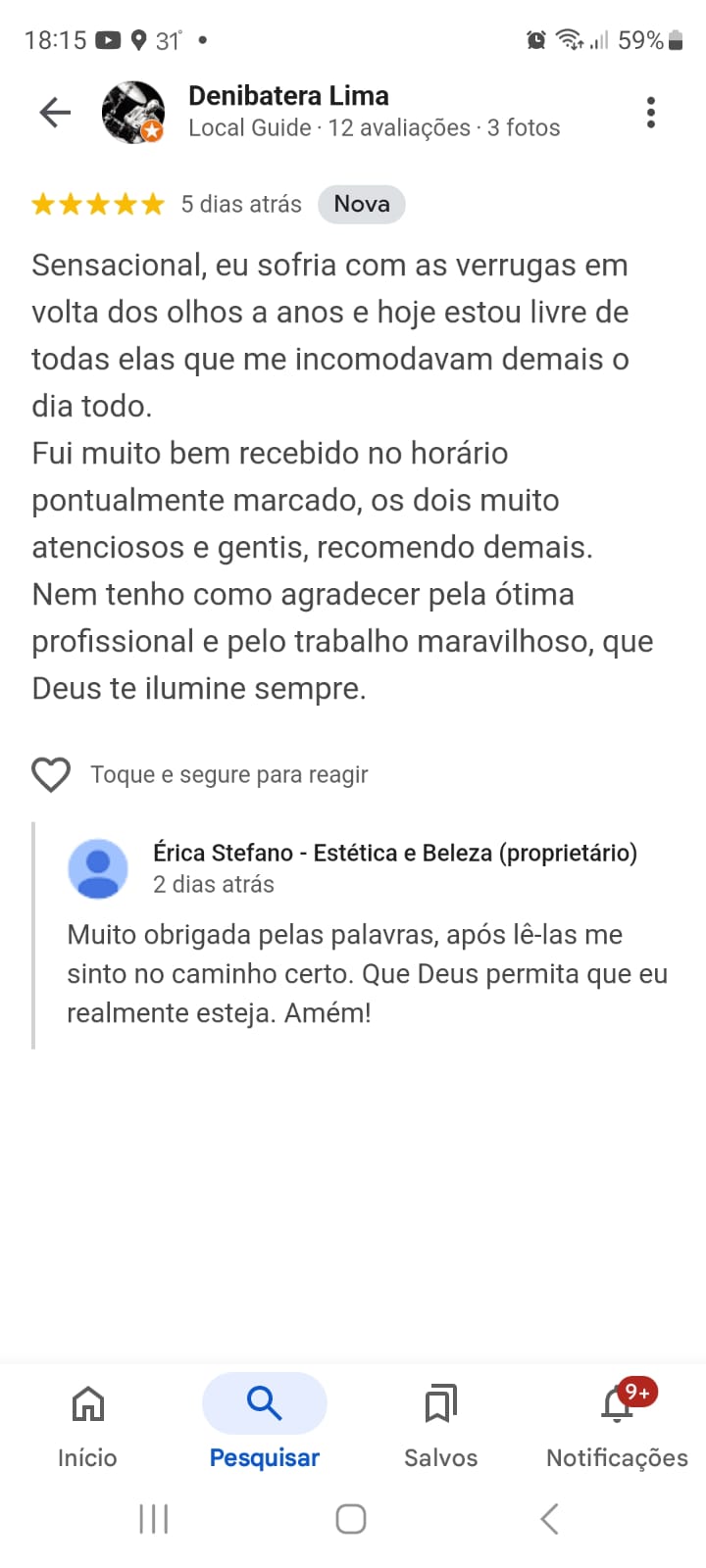Viewport: 706px width, 1568px height.
Task: Open the three-dot overflow menu
Action: coord(650,113)
